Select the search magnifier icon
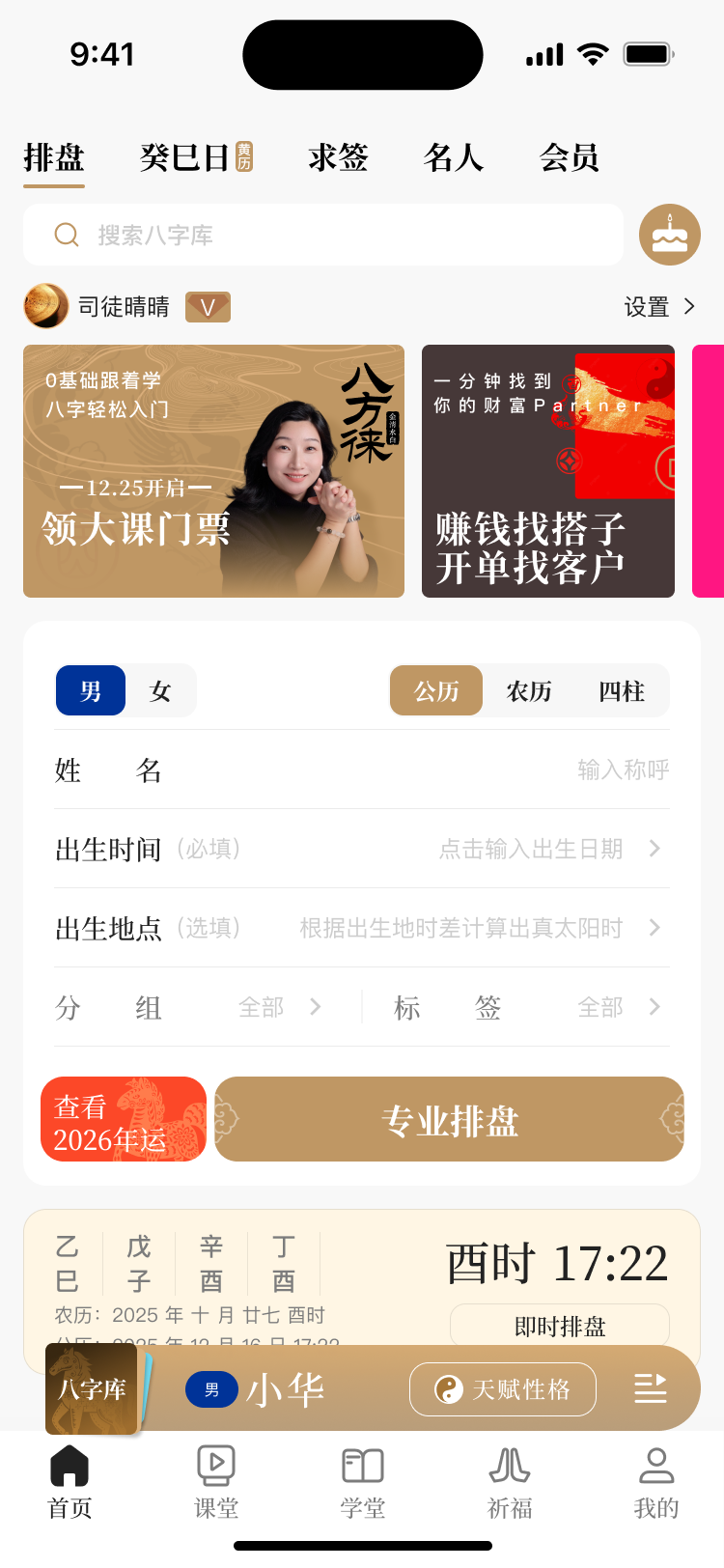724x1568 pixels. (66, 235)
